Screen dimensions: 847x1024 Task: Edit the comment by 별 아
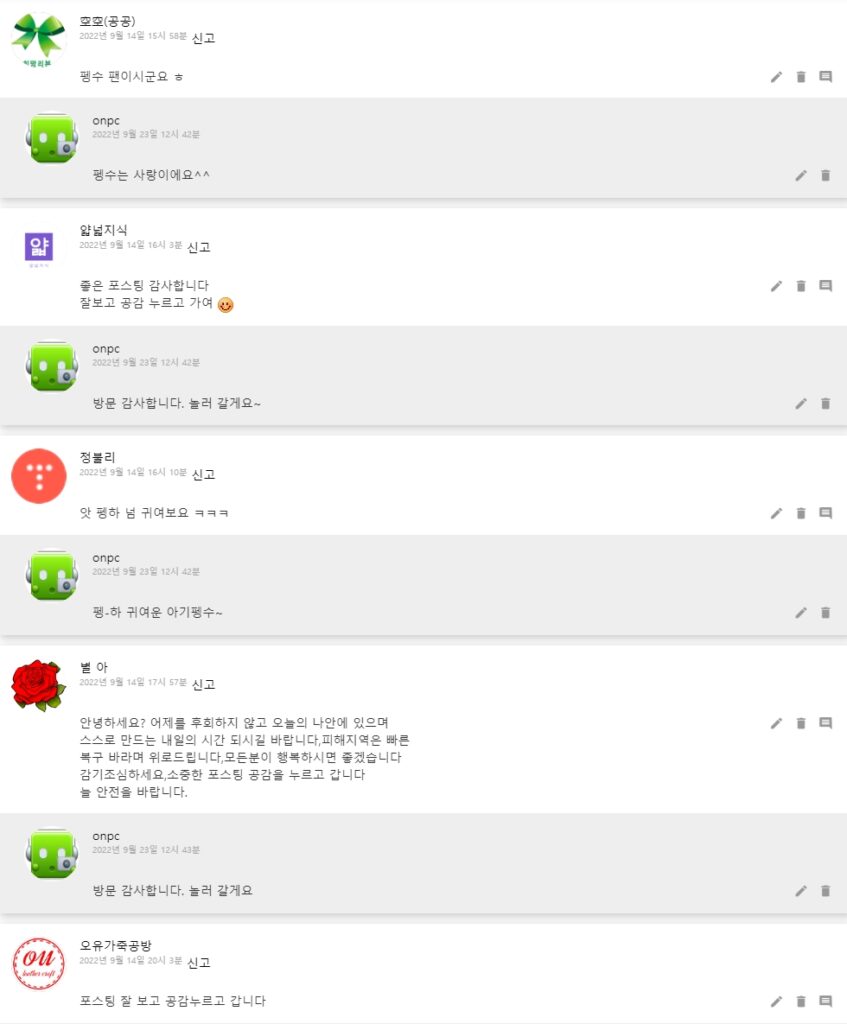[x=776, y=723]
